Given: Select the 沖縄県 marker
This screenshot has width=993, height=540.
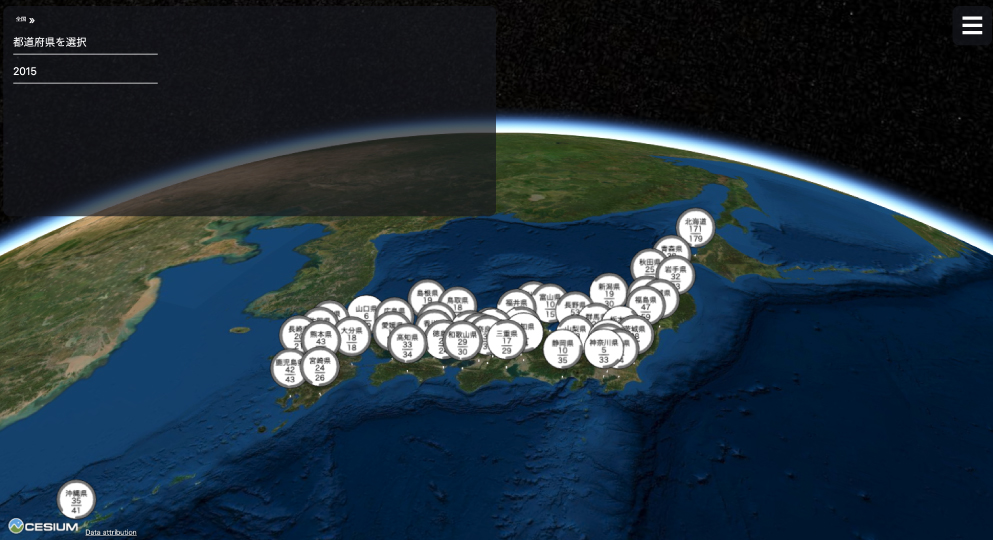Looking at the screenshot, I should [x=76, y=500].
